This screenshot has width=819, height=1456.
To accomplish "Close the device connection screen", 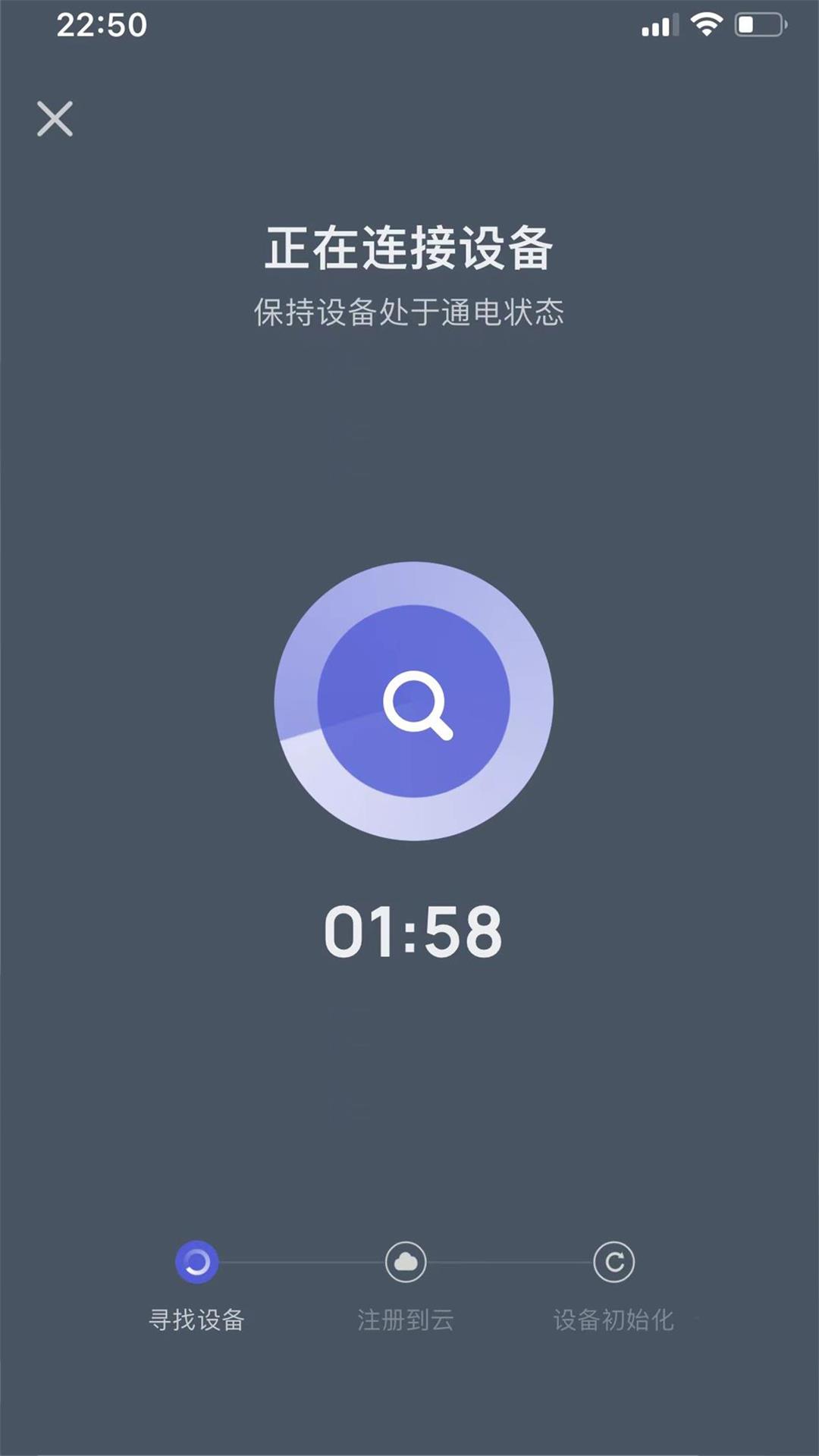I will point(55,119).
